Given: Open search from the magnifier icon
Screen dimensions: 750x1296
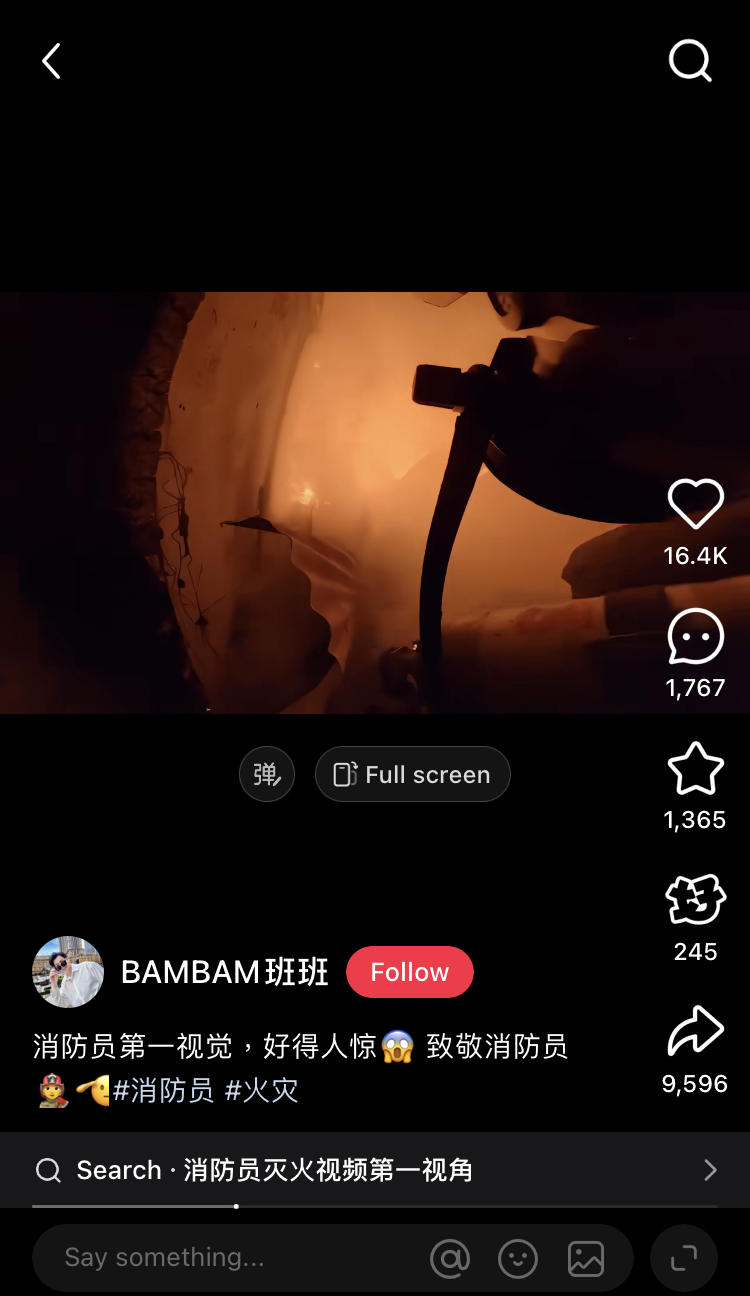Looking at the screenshot, I should 690,61.
